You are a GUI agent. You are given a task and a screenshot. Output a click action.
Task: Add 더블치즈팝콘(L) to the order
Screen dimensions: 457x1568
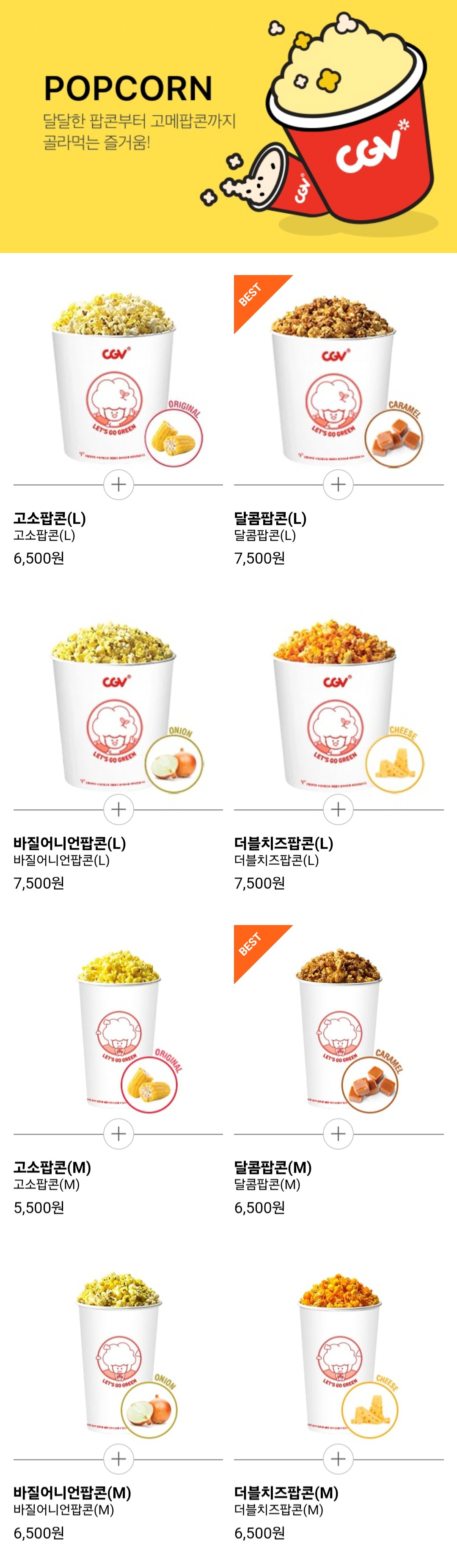pos(339,810)
